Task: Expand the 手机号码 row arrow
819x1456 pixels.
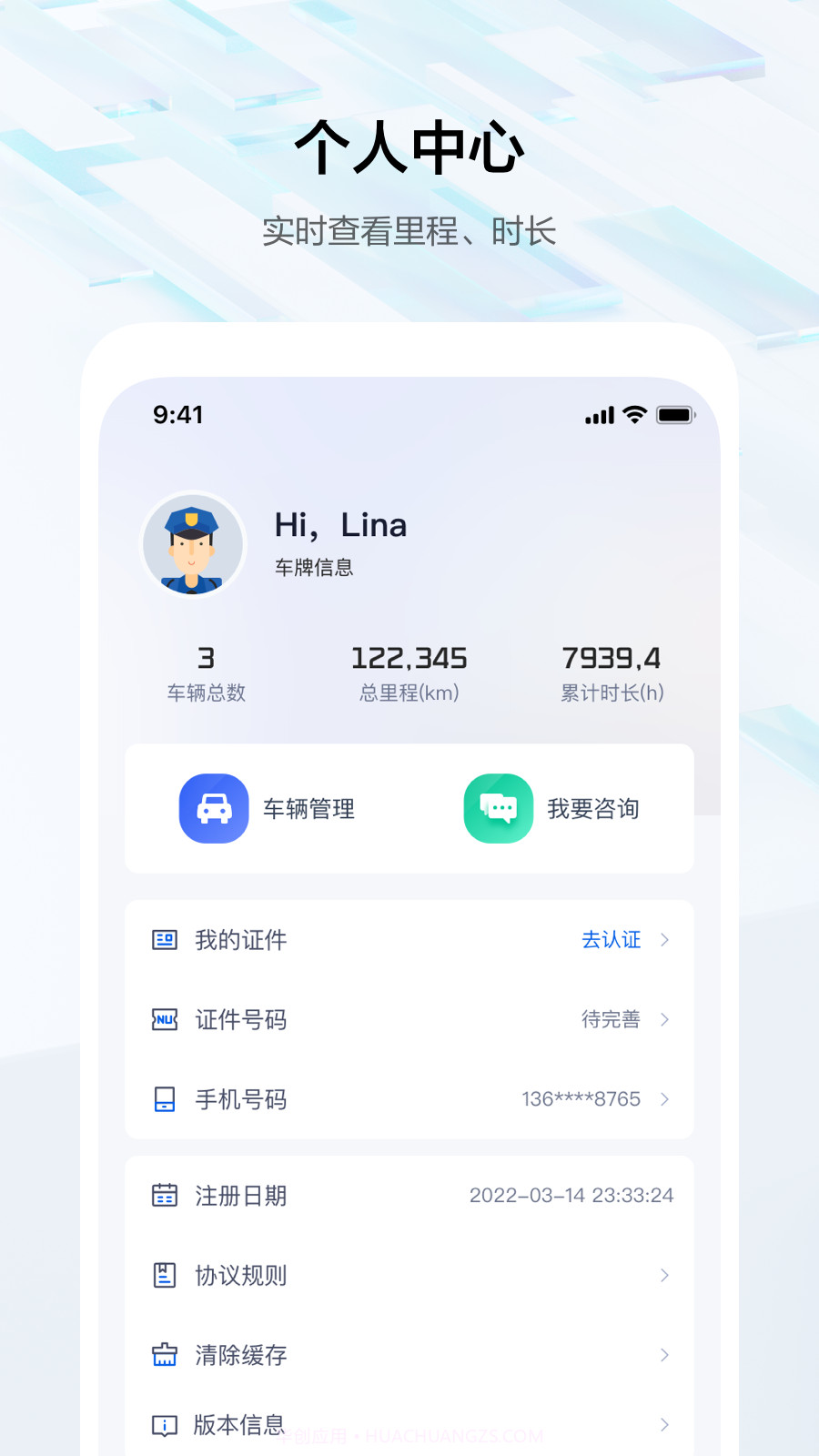Action: click(x=664, y=1099)
